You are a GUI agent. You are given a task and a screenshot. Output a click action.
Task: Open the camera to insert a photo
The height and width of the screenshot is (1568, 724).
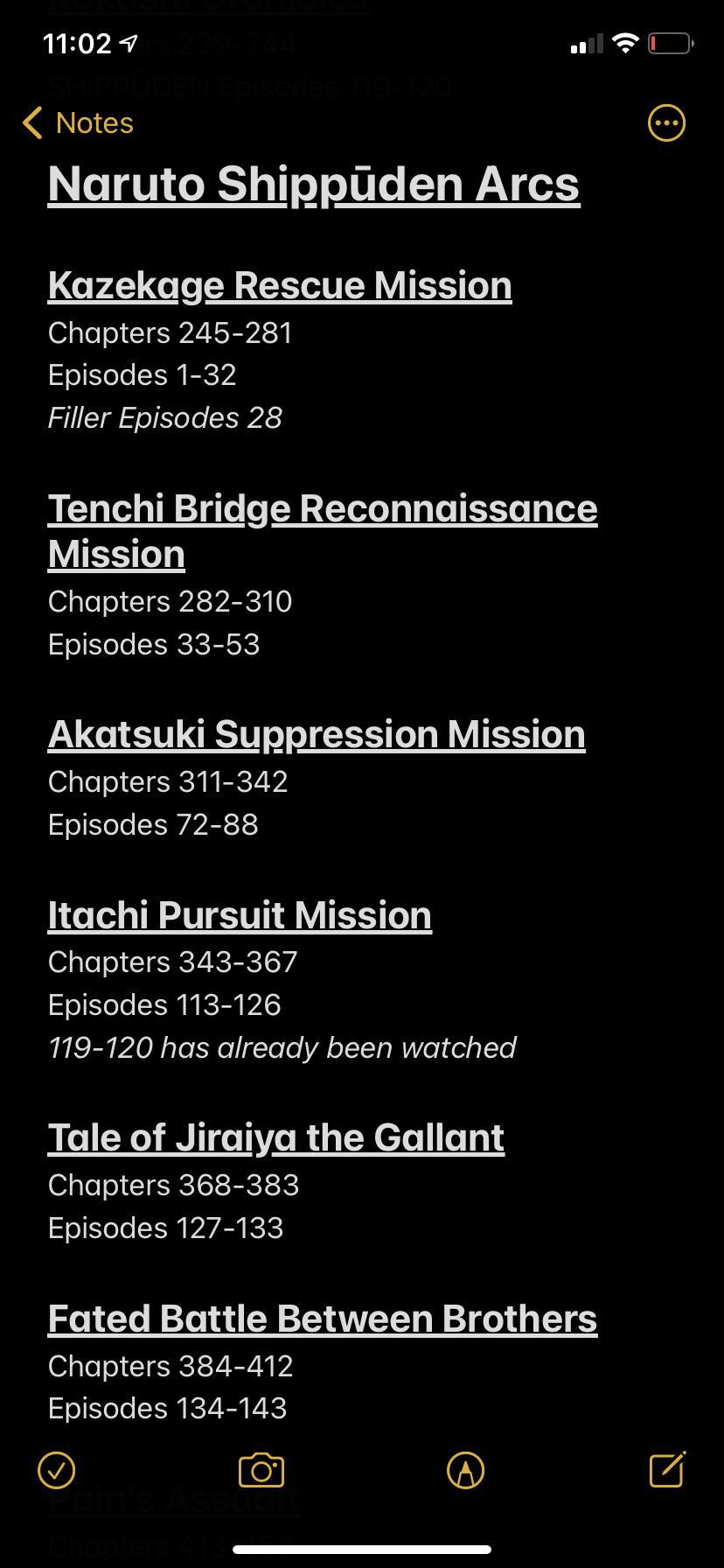click(260, 1470)
